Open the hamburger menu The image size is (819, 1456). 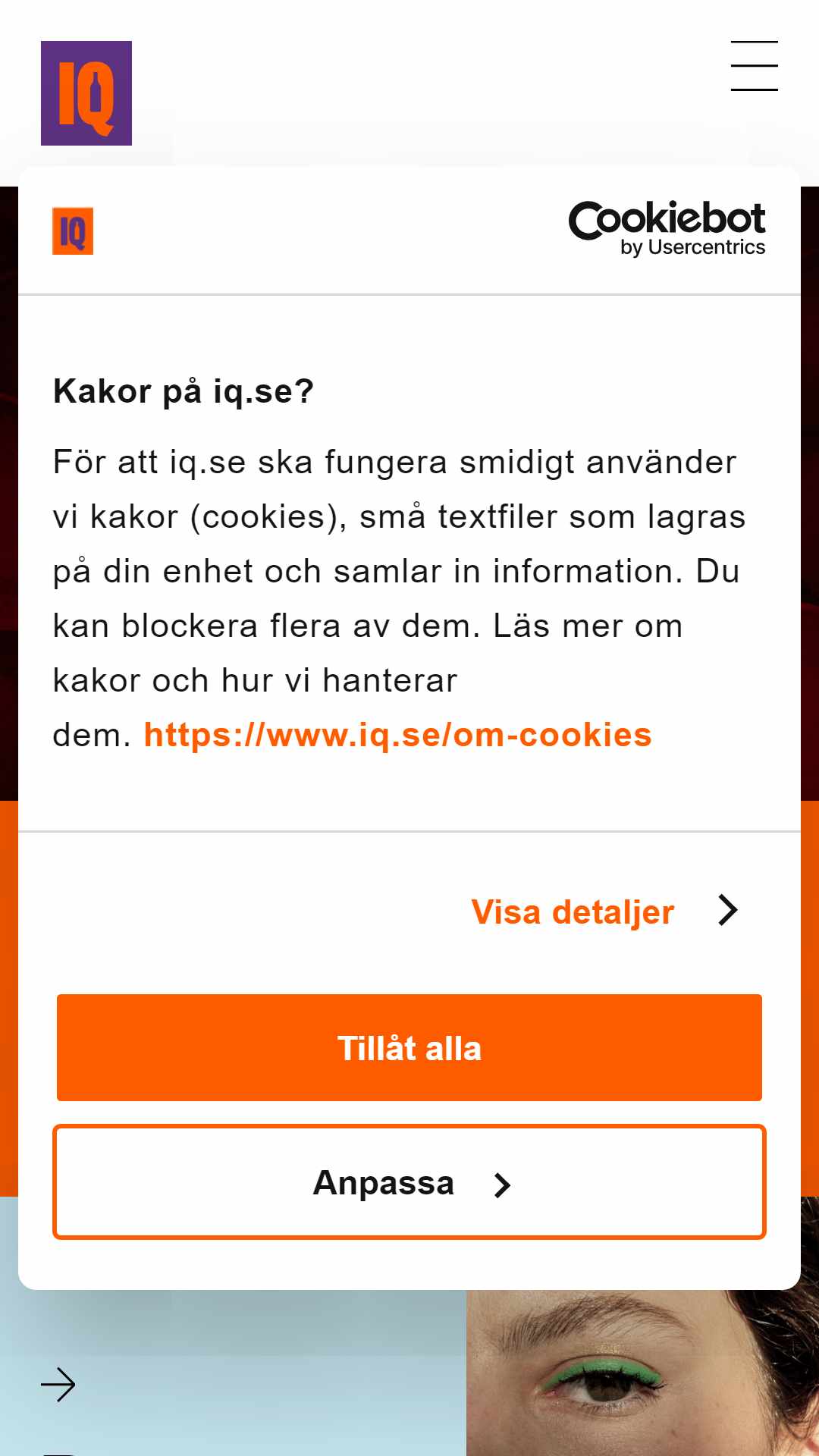click(754, 66)
